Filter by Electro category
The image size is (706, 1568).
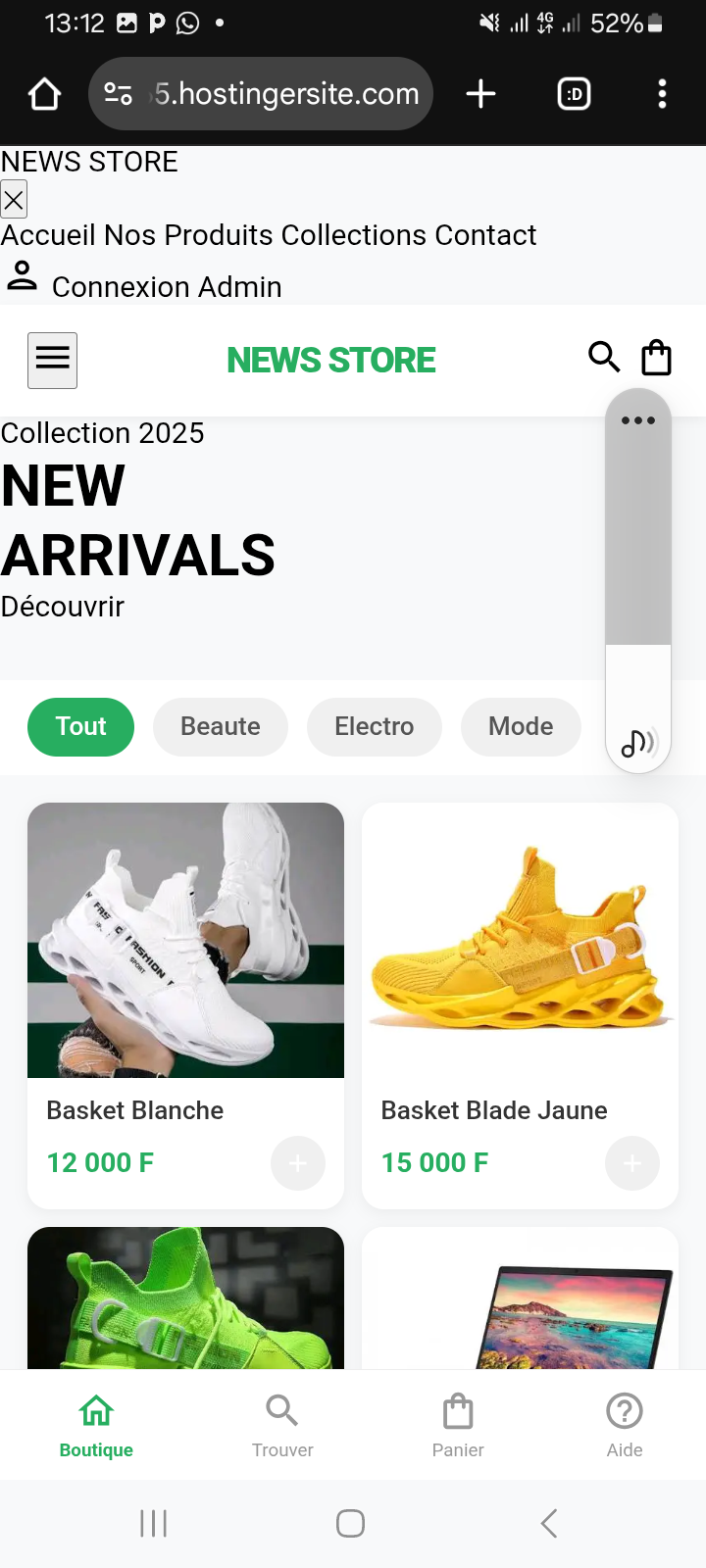point(374,726)
